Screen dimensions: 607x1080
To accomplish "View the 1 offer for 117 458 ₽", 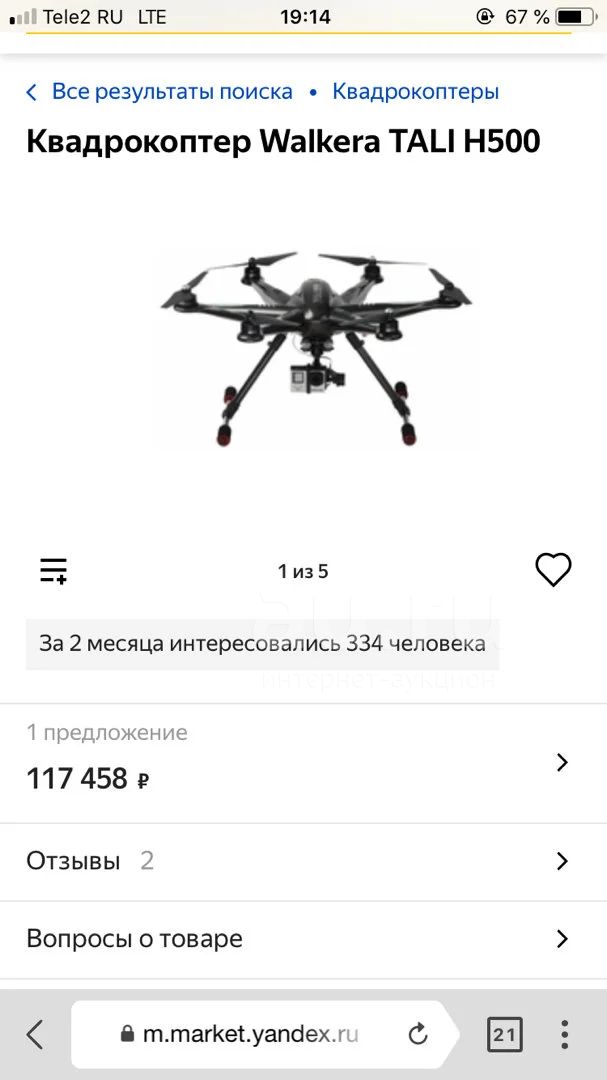I will click(x=303, y=763).
